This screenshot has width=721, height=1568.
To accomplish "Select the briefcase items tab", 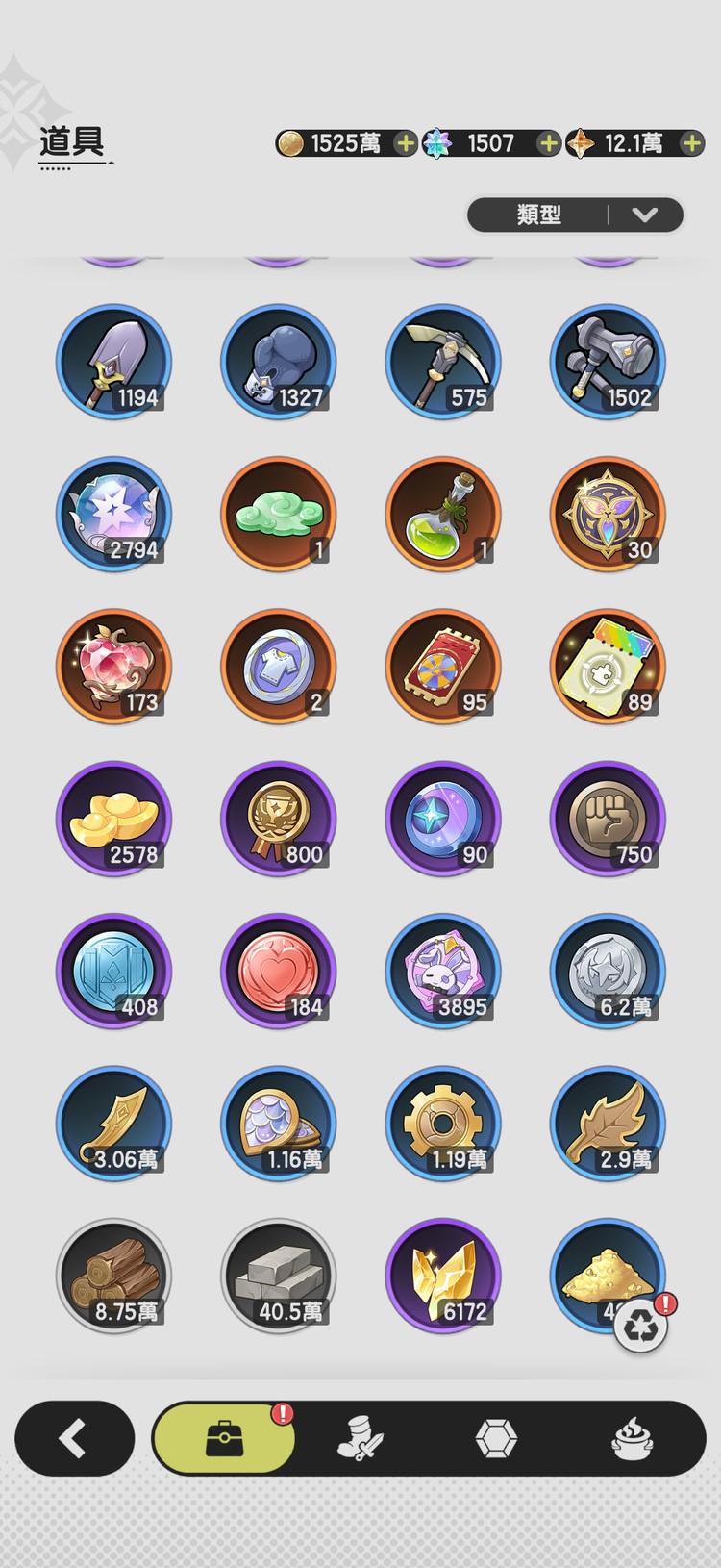I will pyautogui.click(x=224, y=1439).
